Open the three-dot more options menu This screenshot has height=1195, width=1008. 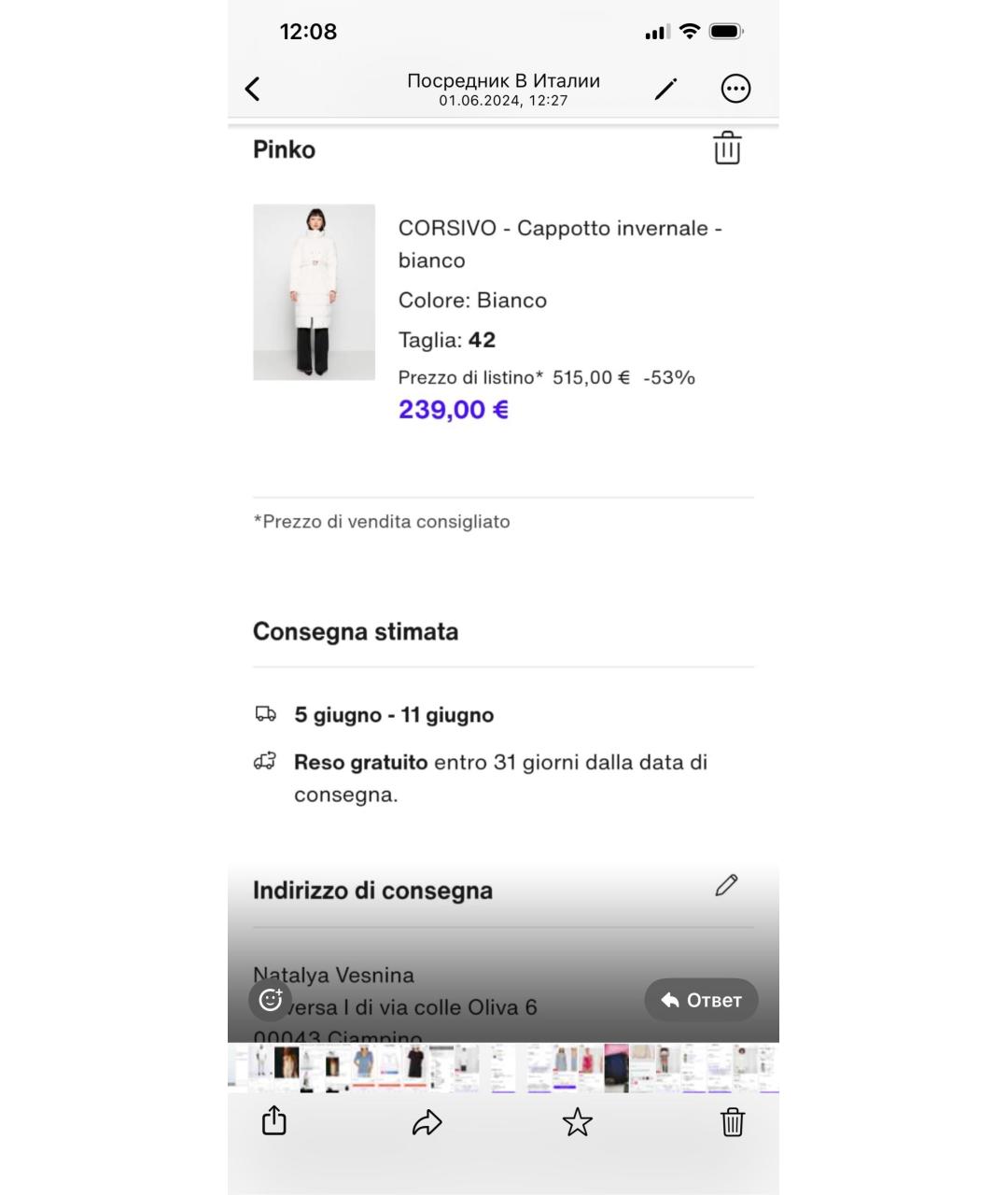click(735, 89)
